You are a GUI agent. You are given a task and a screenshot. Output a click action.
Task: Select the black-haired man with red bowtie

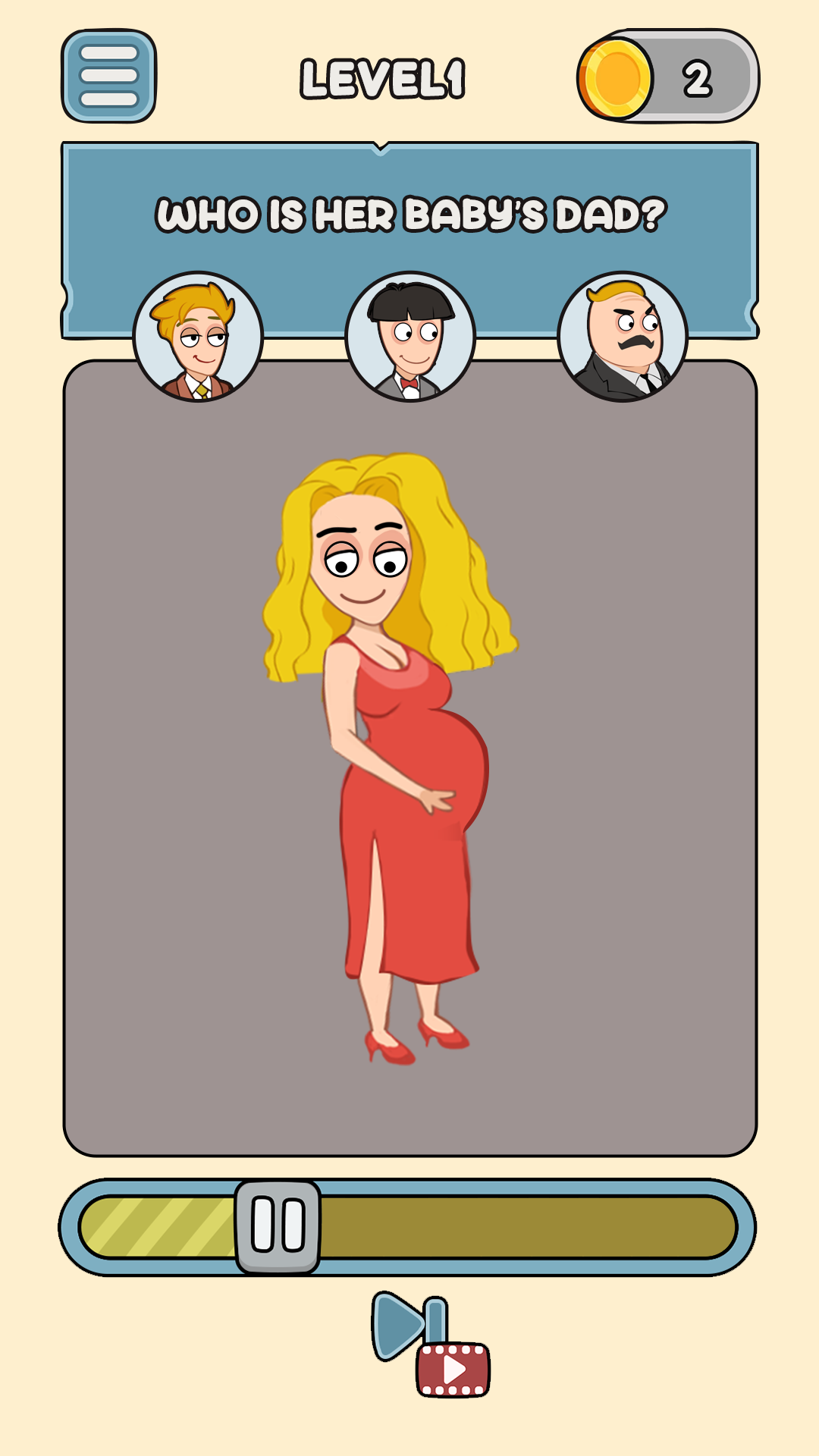[x=410, y=337]
